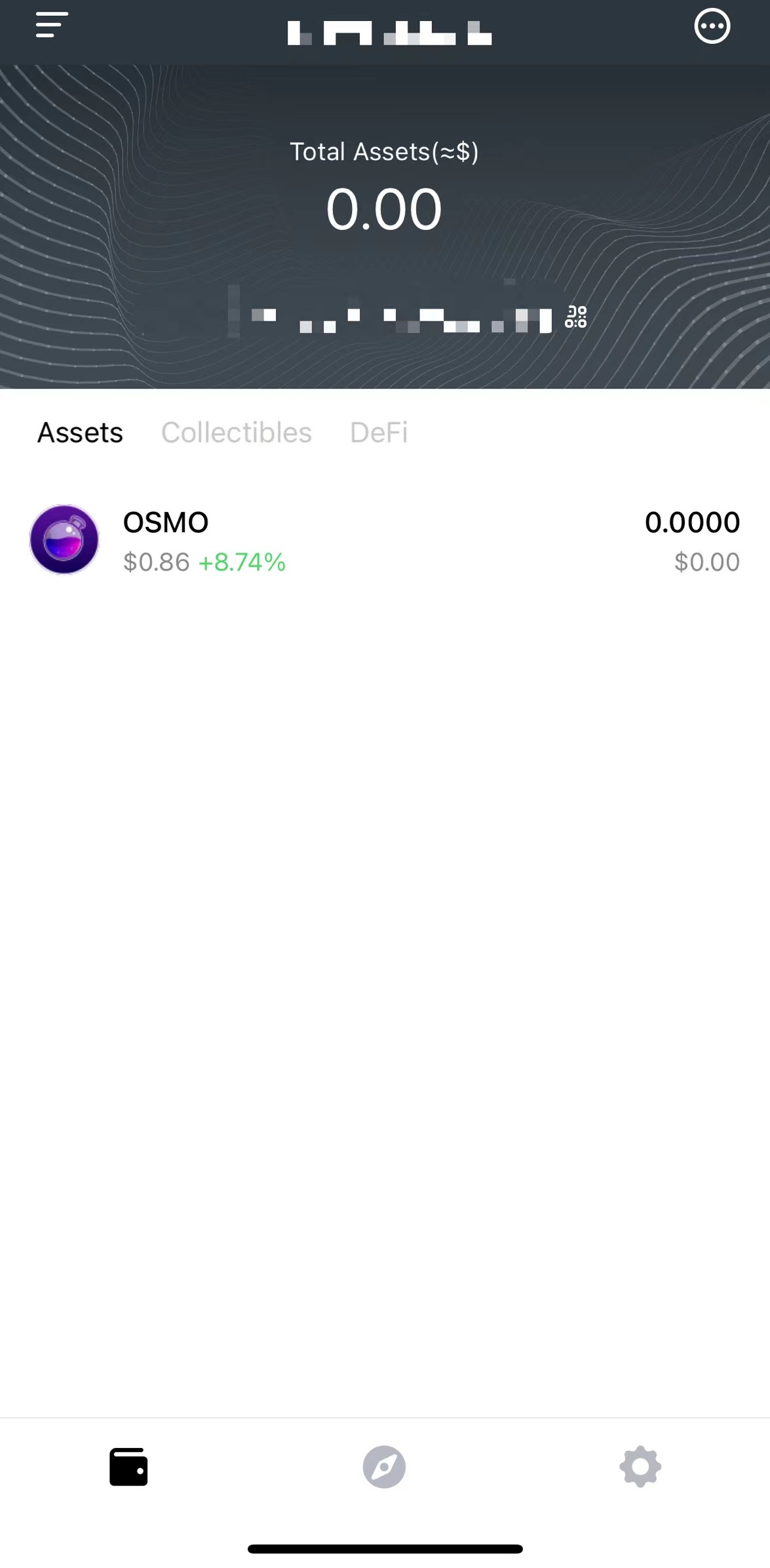Open the OSMO asset details
Image resolution: width=770 pixels, height=1568 pixels.
coord(385,540)
